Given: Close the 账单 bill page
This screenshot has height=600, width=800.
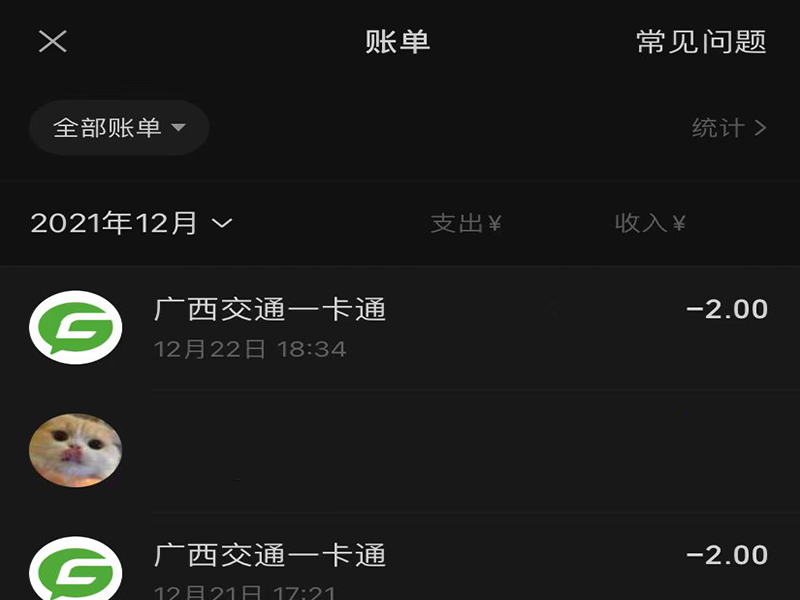Looking at the screenshot, I should [x=52, y=41].
